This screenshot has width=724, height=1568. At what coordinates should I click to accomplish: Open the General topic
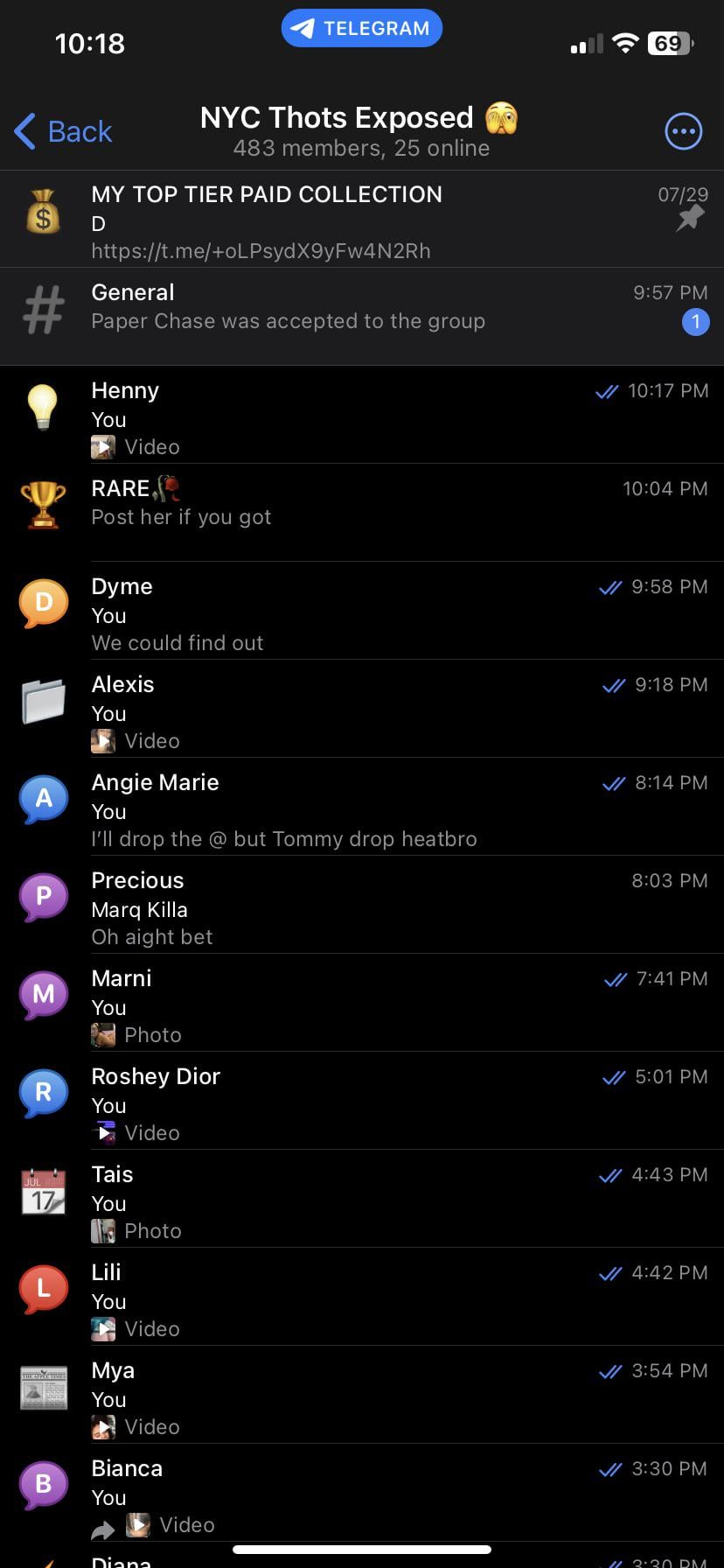click(x=362, y=308)
